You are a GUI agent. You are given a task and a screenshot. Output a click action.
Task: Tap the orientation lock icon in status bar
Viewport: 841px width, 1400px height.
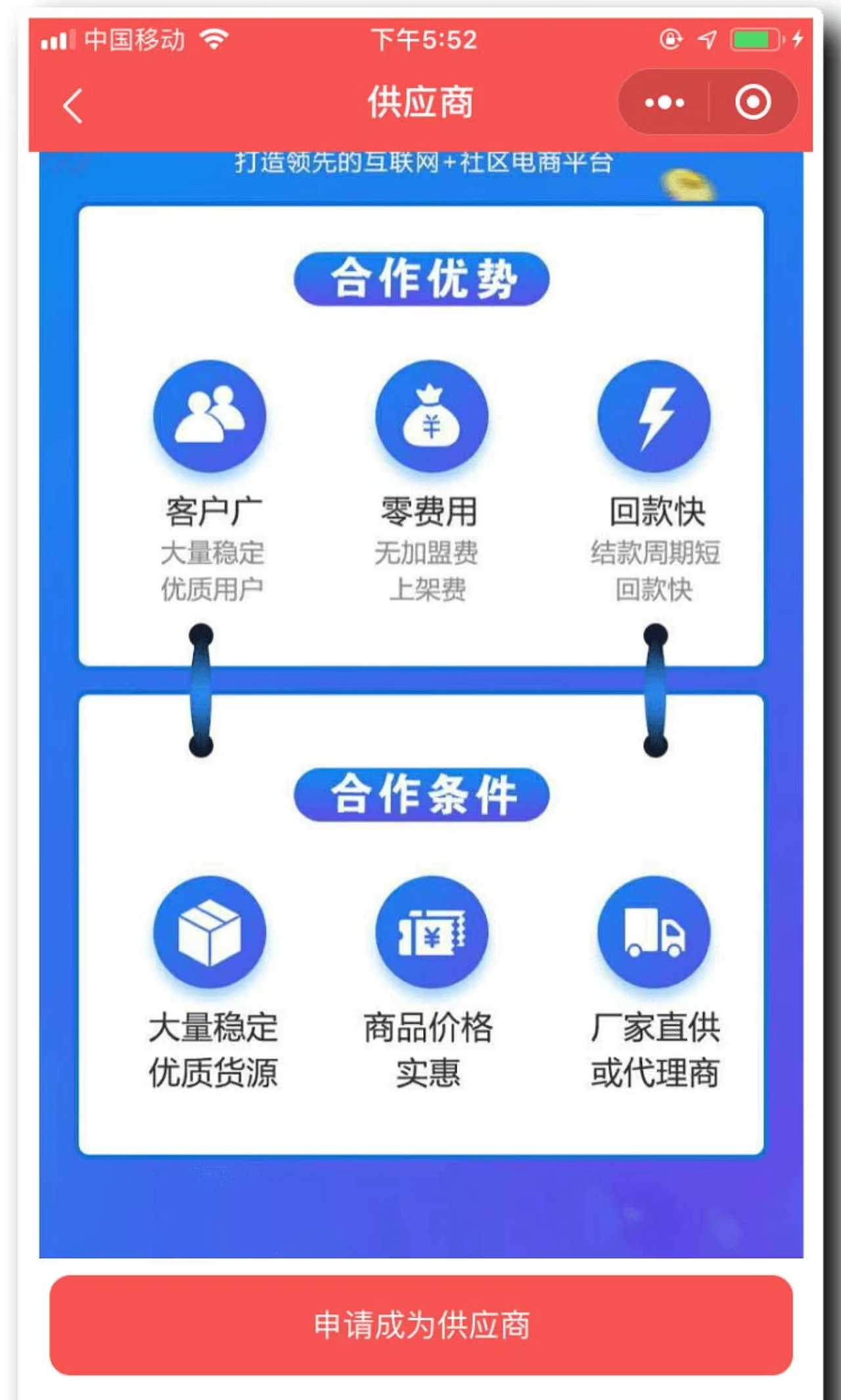670,39
